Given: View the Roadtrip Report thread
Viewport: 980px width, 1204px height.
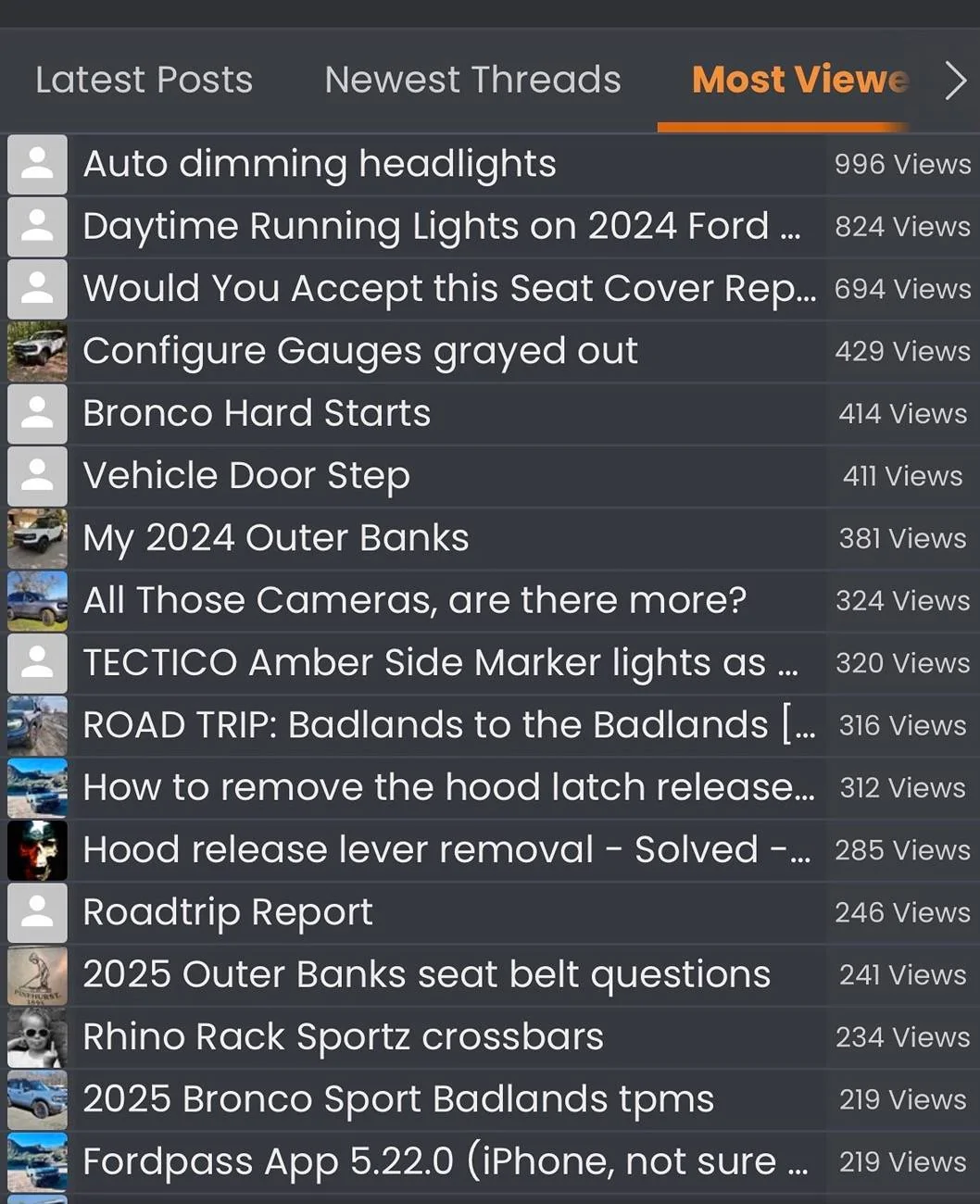Looking at the screenshot, I should [x=228, y=912].
